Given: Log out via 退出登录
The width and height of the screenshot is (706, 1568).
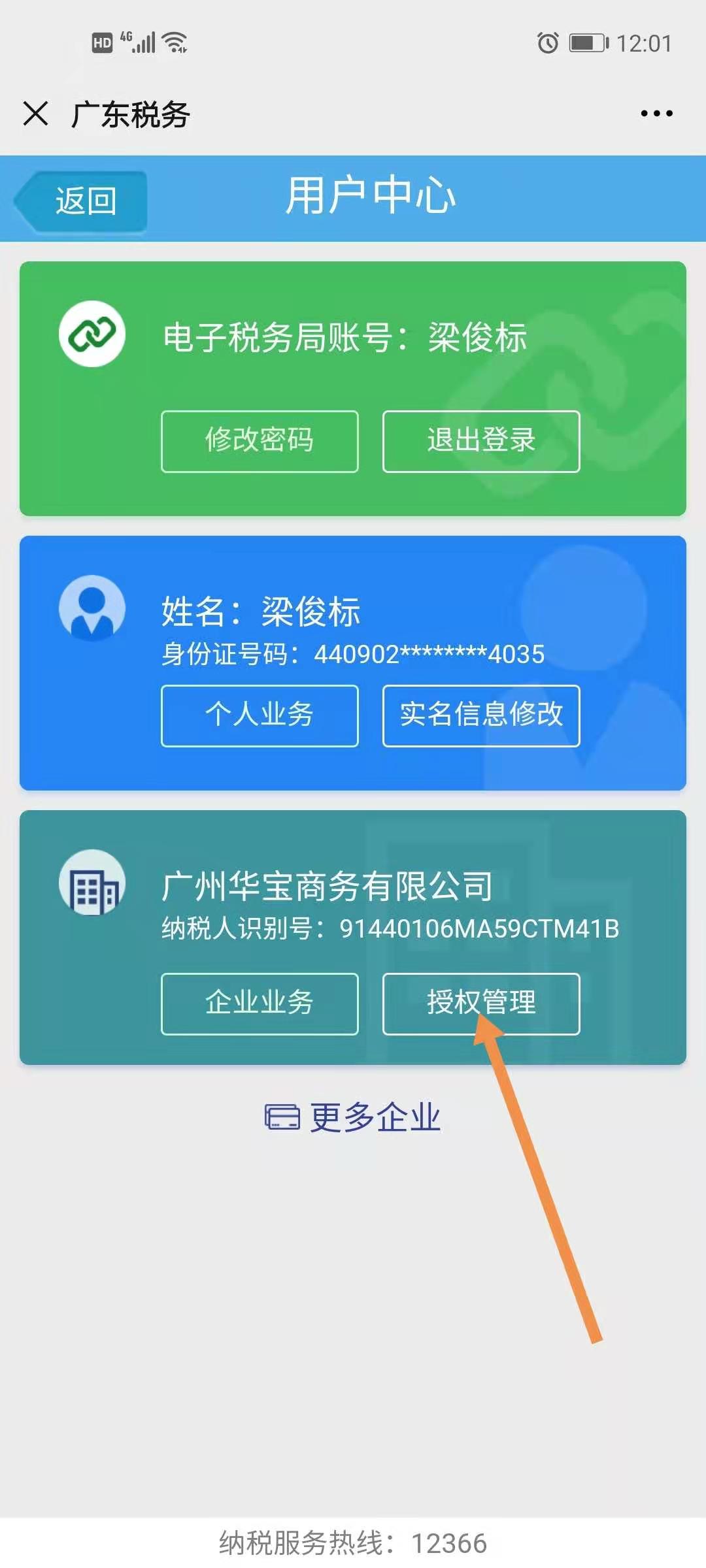Looking at the screenshot, I should point(481,441).
